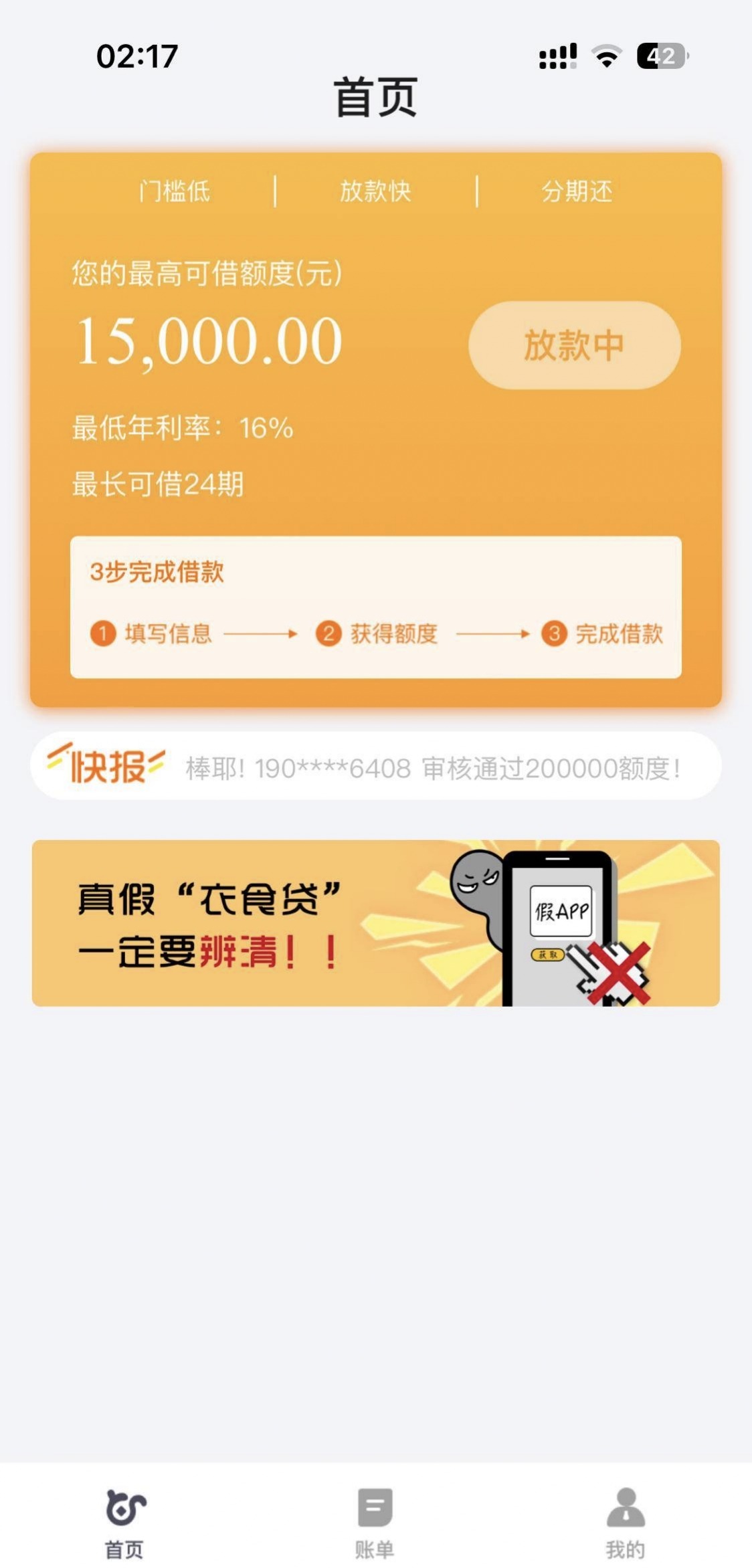Open the 快报 news ticker

(x=376, y=766)
